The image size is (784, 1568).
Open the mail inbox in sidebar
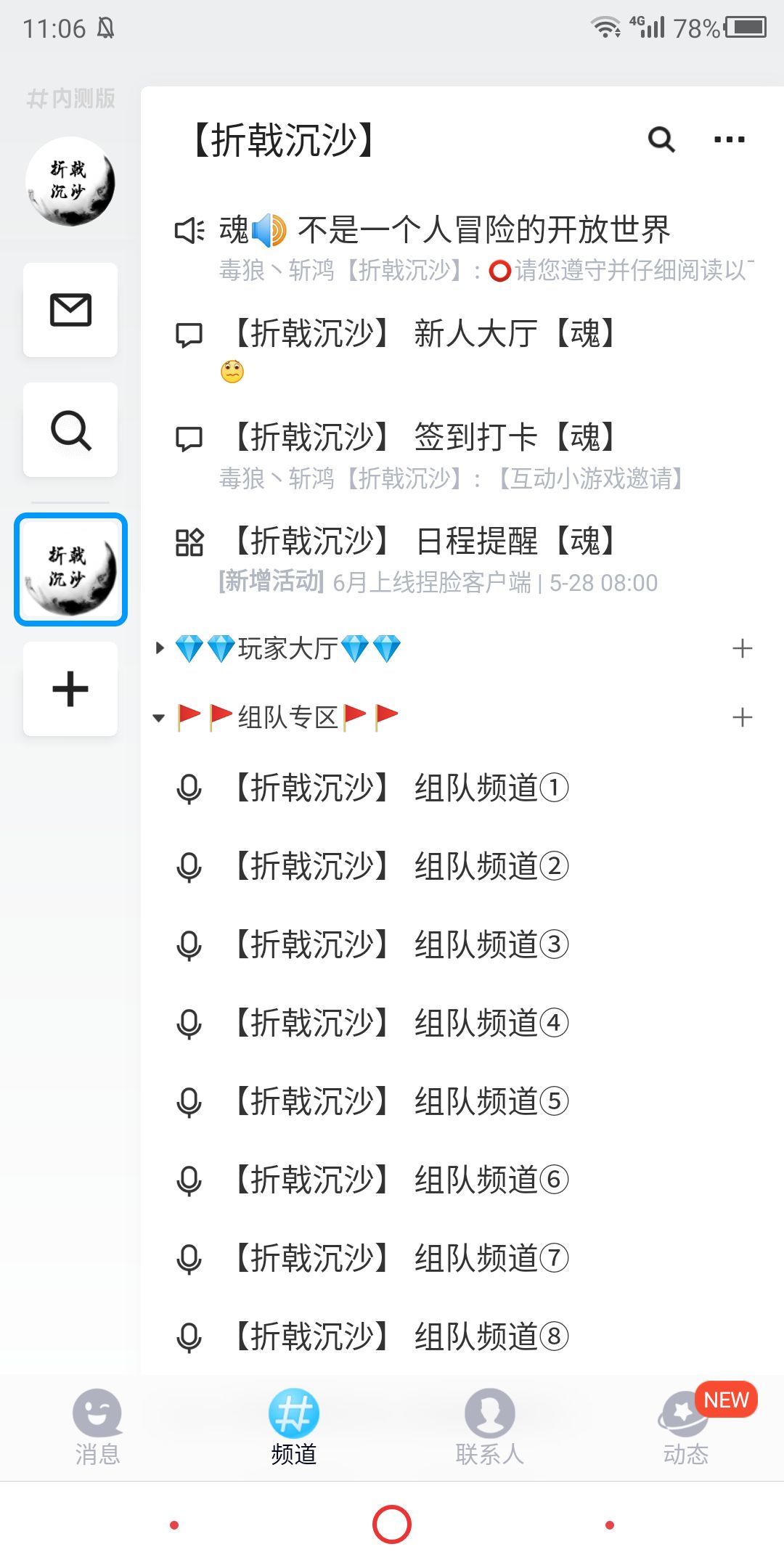(x=70, y=310)
